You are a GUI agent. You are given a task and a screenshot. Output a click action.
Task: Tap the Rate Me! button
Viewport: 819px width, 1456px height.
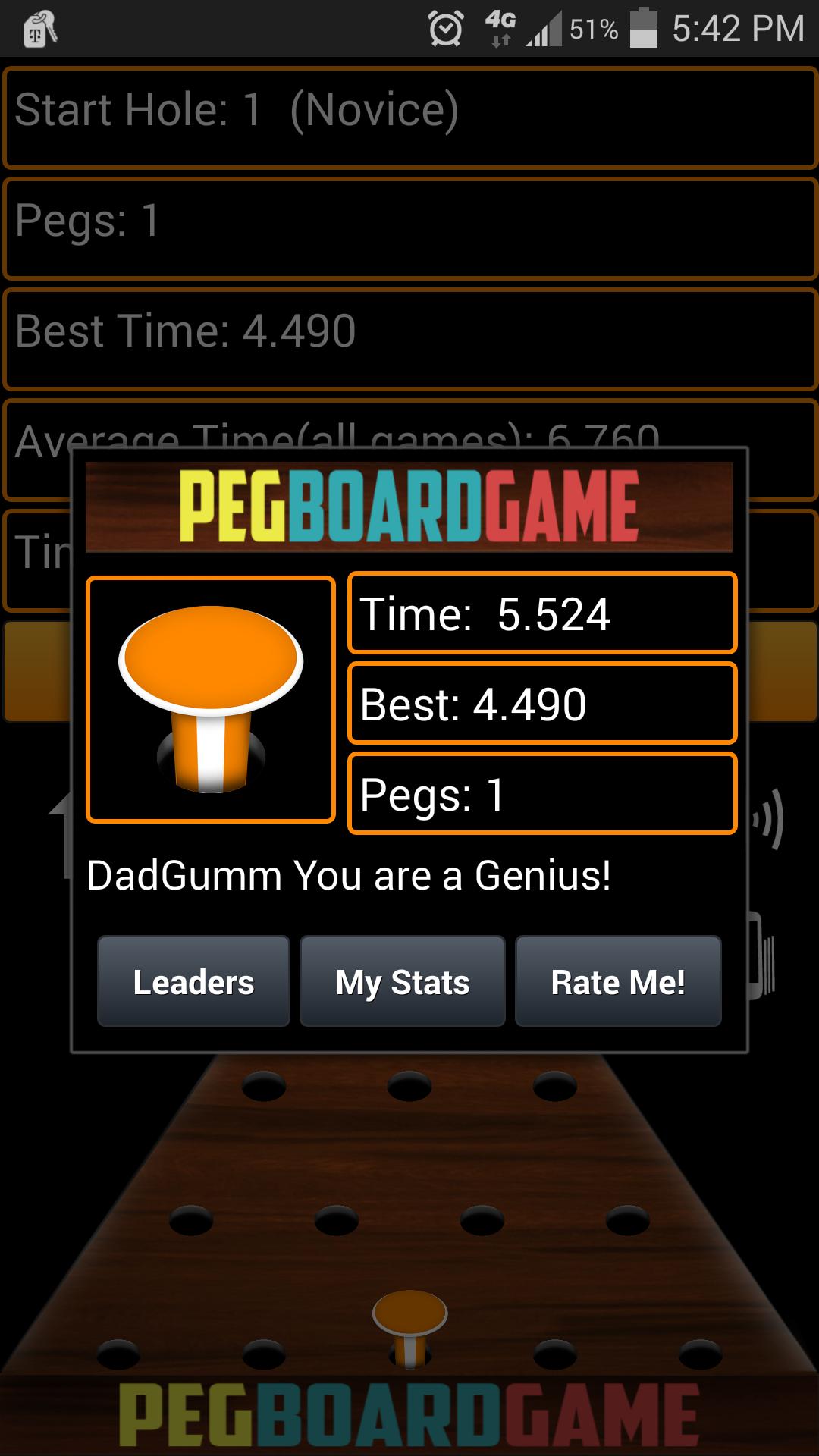click(618, 982)
